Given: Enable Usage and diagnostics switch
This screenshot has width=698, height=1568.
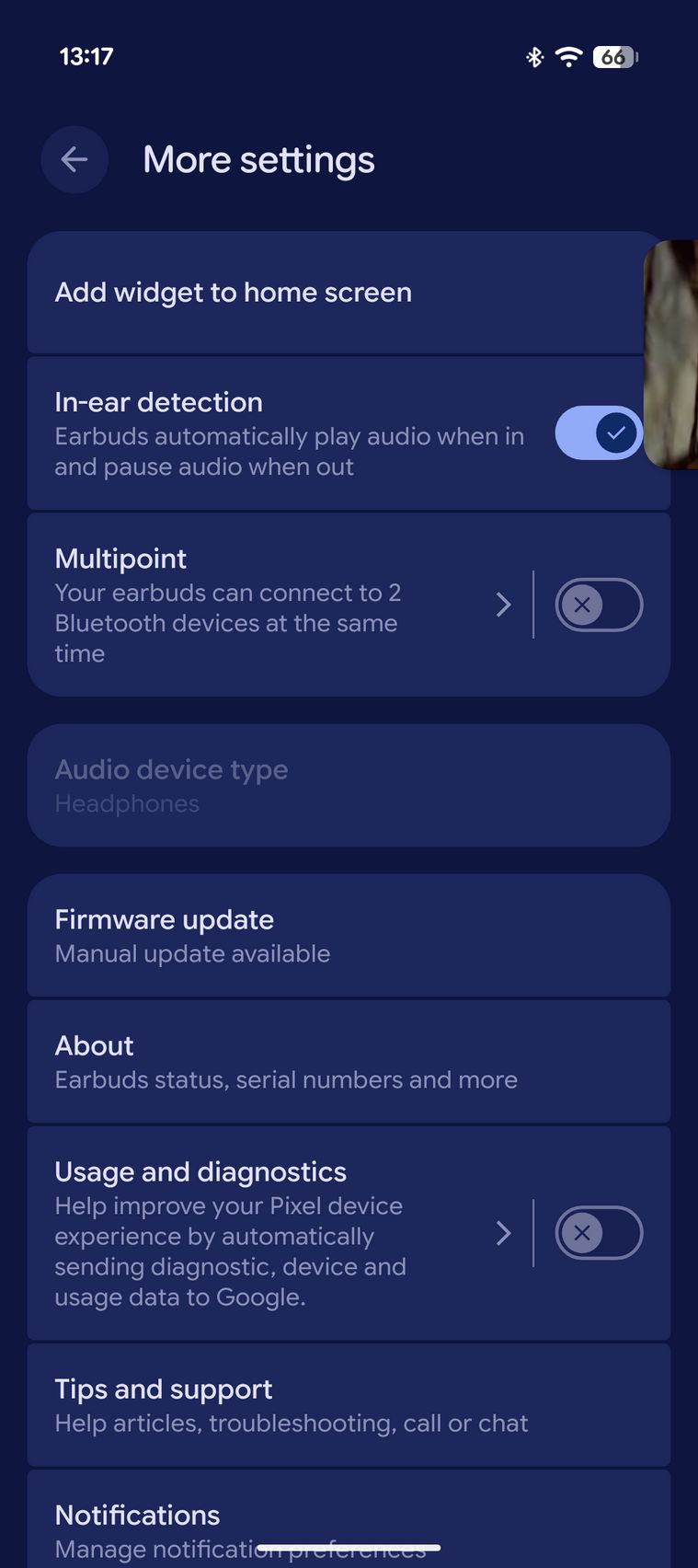Looking at the screenshot, I should tap(598, 1233).
